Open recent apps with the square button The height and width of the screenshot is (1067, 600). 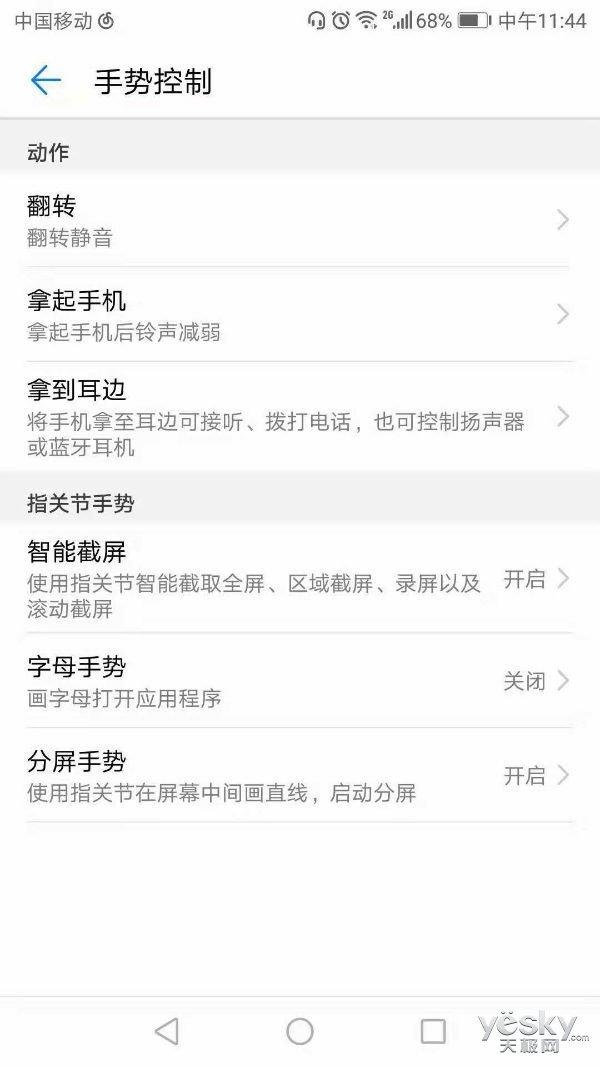[433, 1031]
